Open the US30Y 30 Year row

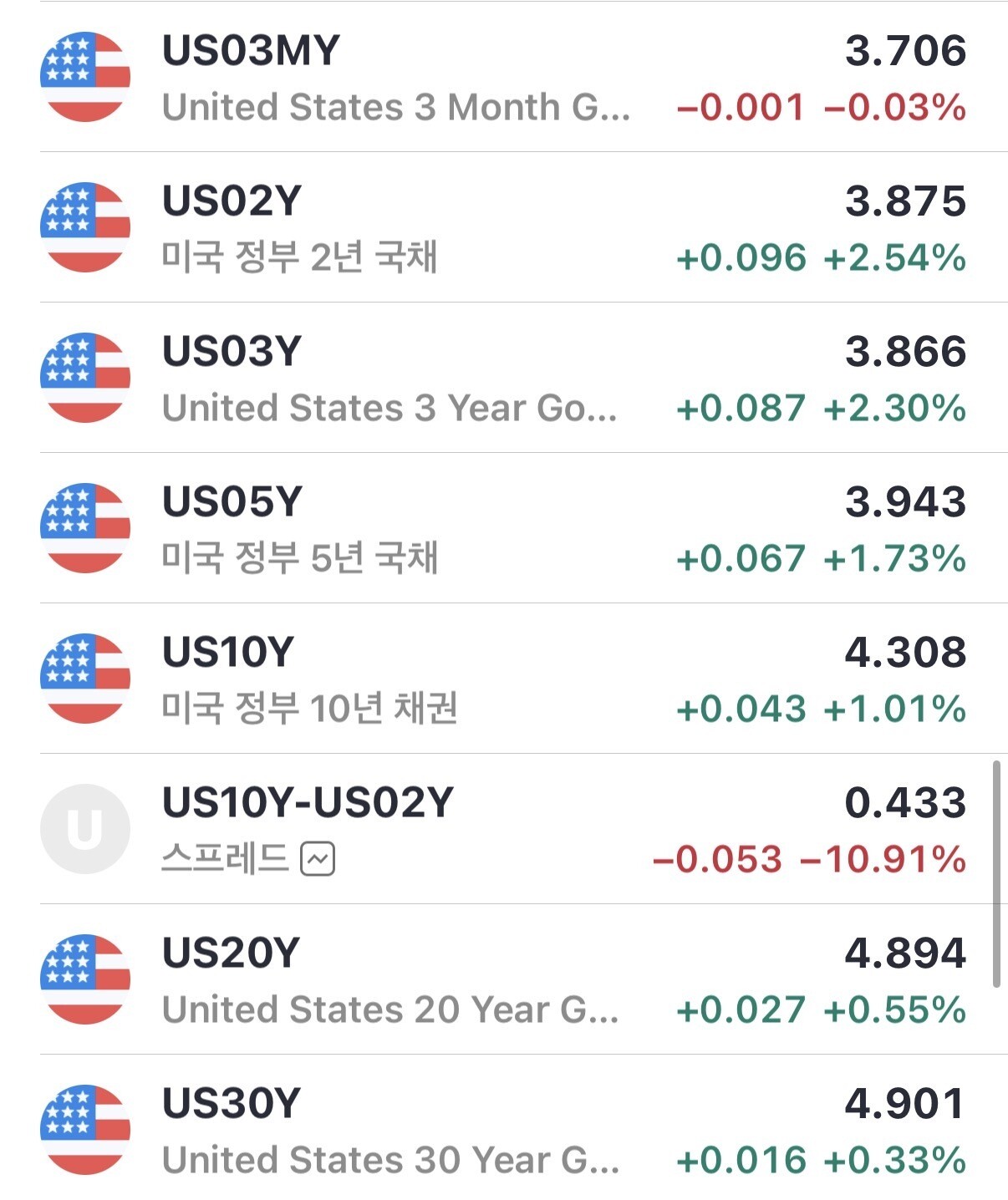pyautogui.click(x=501, y=1131)
